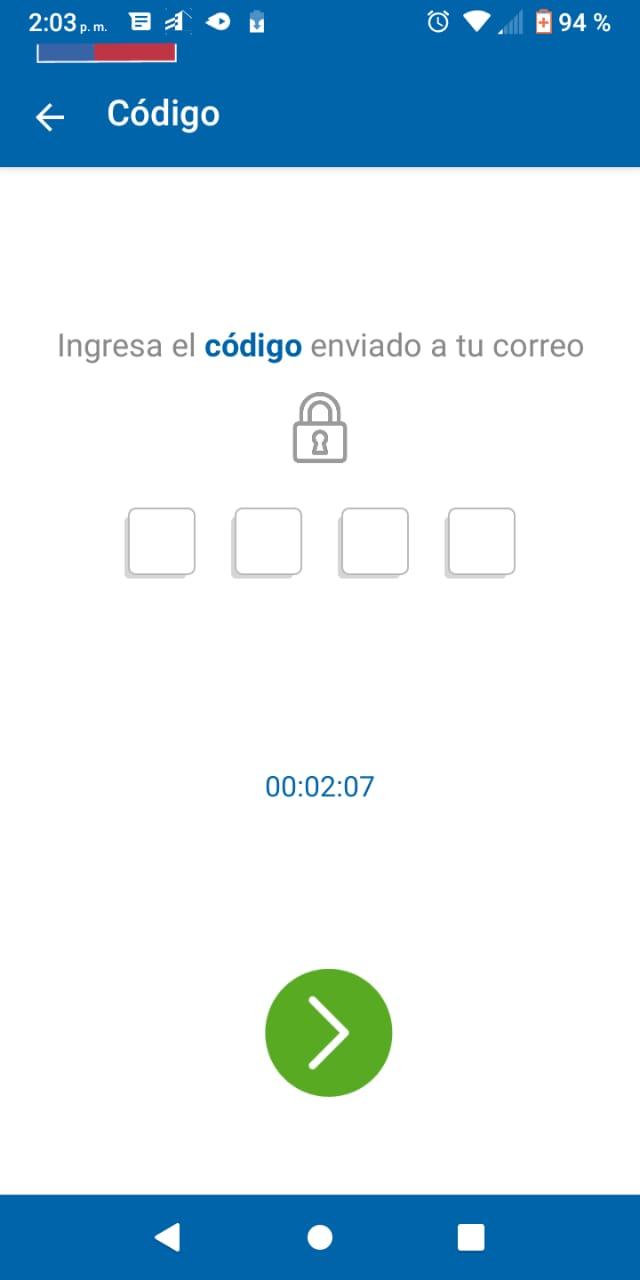Continue with the green arrow button
The width and height of the screenshot is (640, 1280).
328,1032
